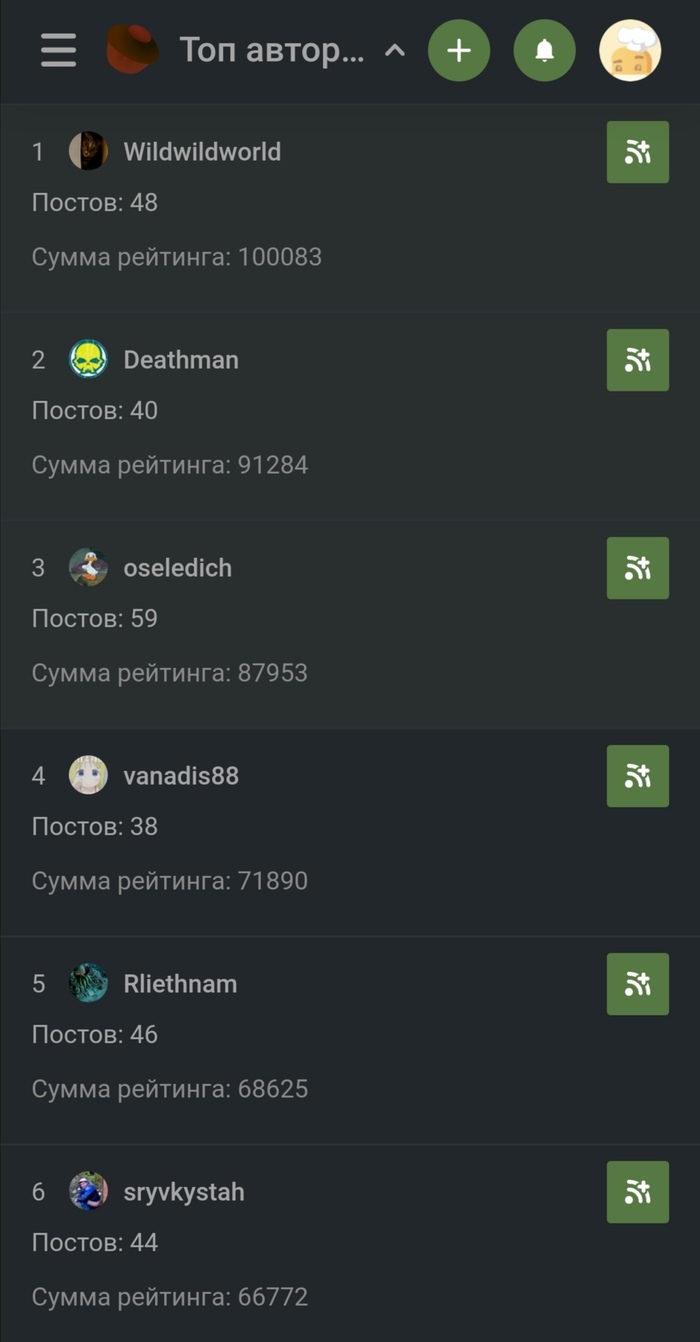The image size is (700, 1342).
Task: Open Wildwildworld's profile
Action: (201, 152)
